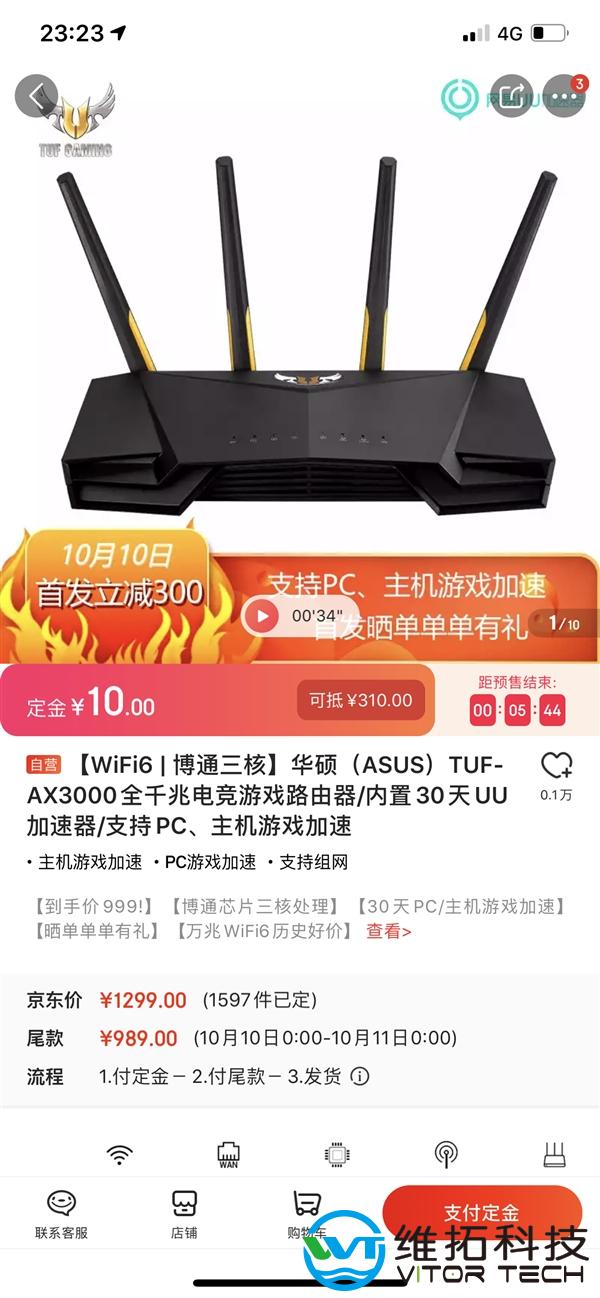Play the 00'34" product video
The width and height of the screenshot is (600, 1298).
(262, 615)
